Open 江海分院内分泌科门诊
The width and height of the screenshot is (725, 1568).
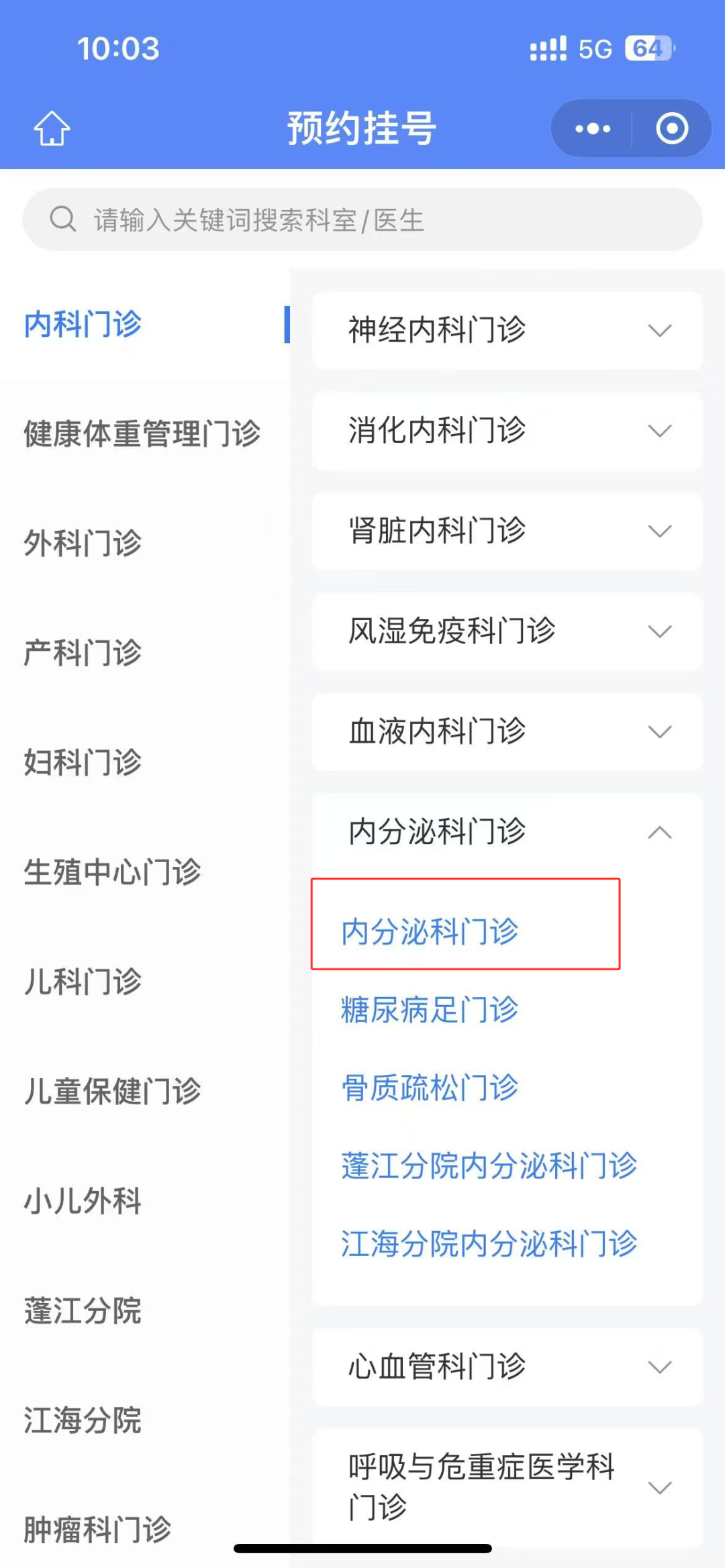tap(489, 1243)
